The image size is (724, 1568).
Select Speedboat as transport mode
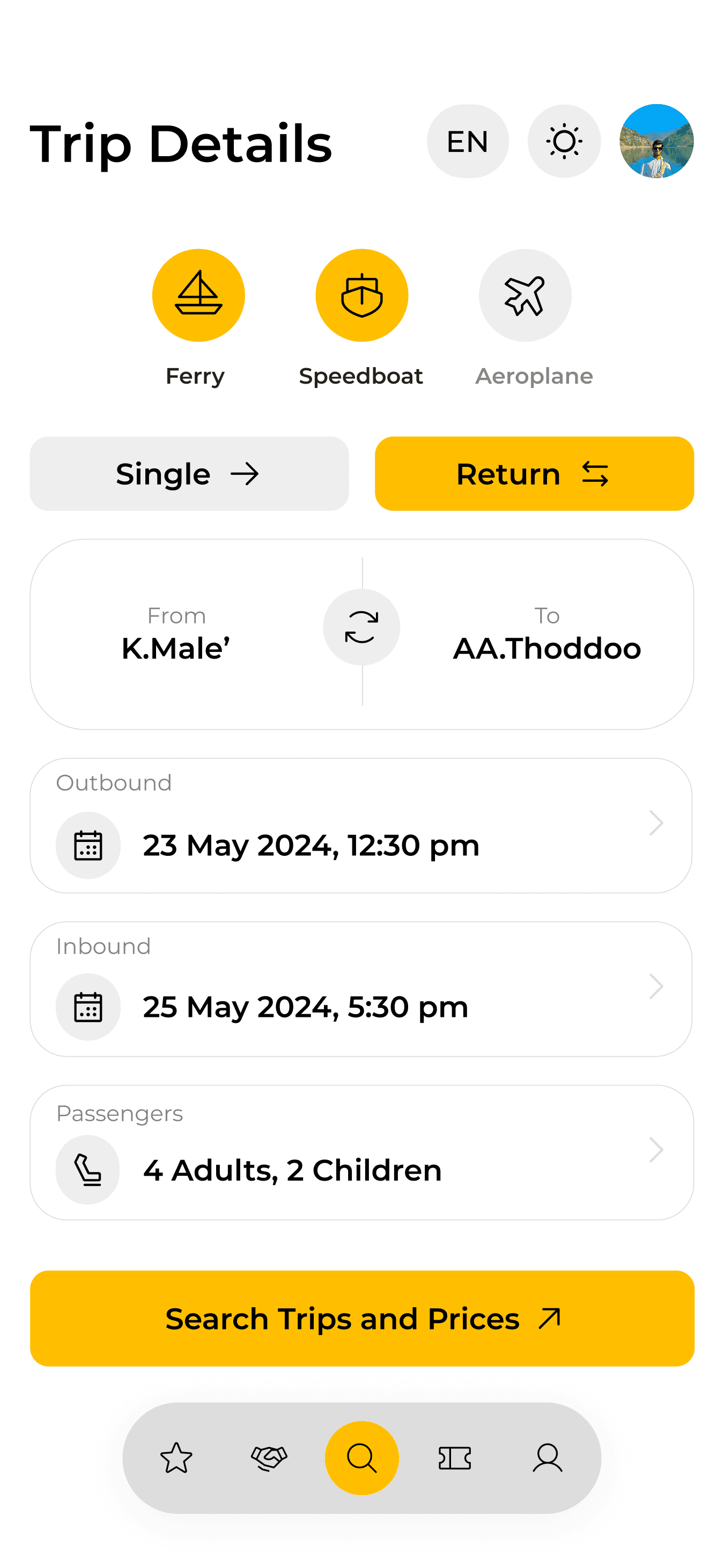[361, 296]
